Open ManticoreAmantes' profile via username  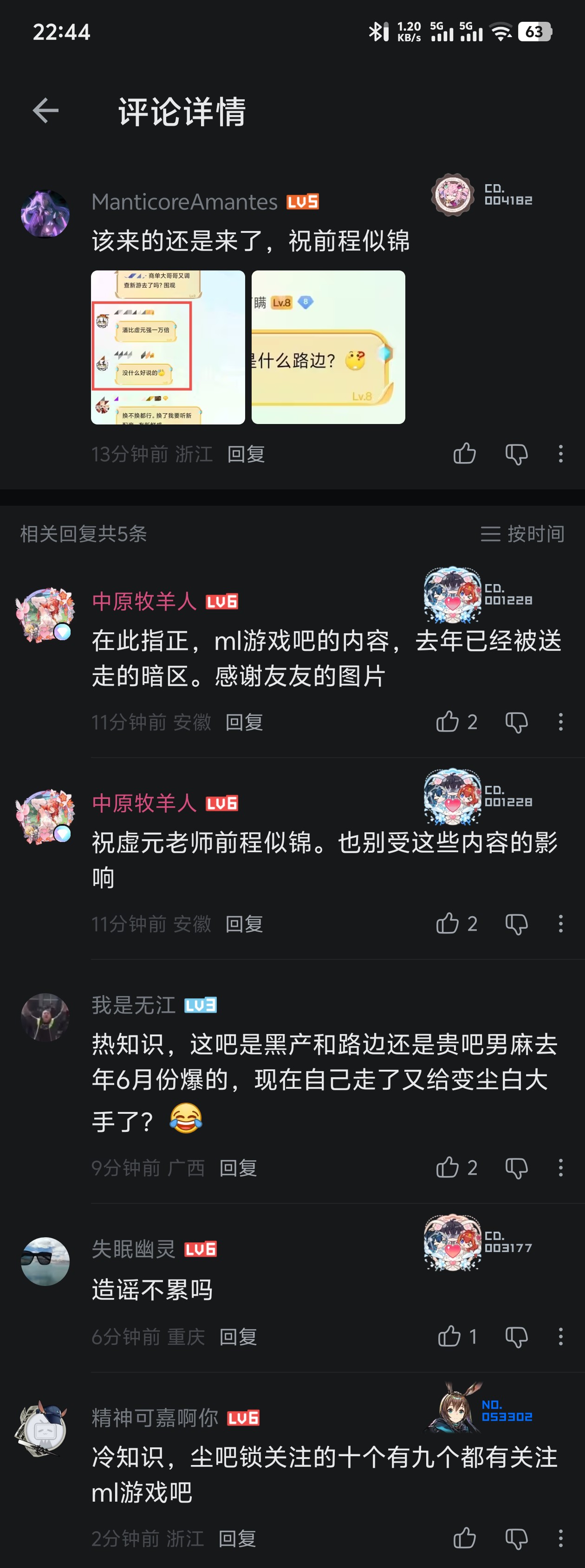(x=185, y=201)
